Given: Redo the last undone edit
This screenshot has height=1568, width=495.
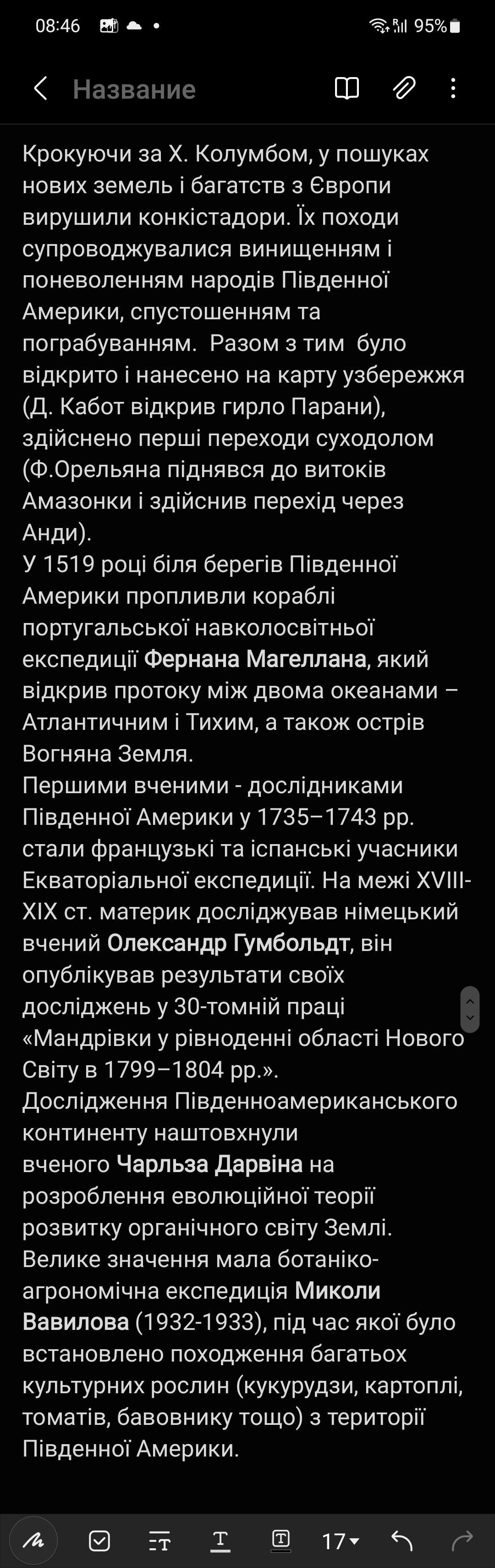Looking at the screenshot, I should pyautogui.click(x=462, y=1540).
